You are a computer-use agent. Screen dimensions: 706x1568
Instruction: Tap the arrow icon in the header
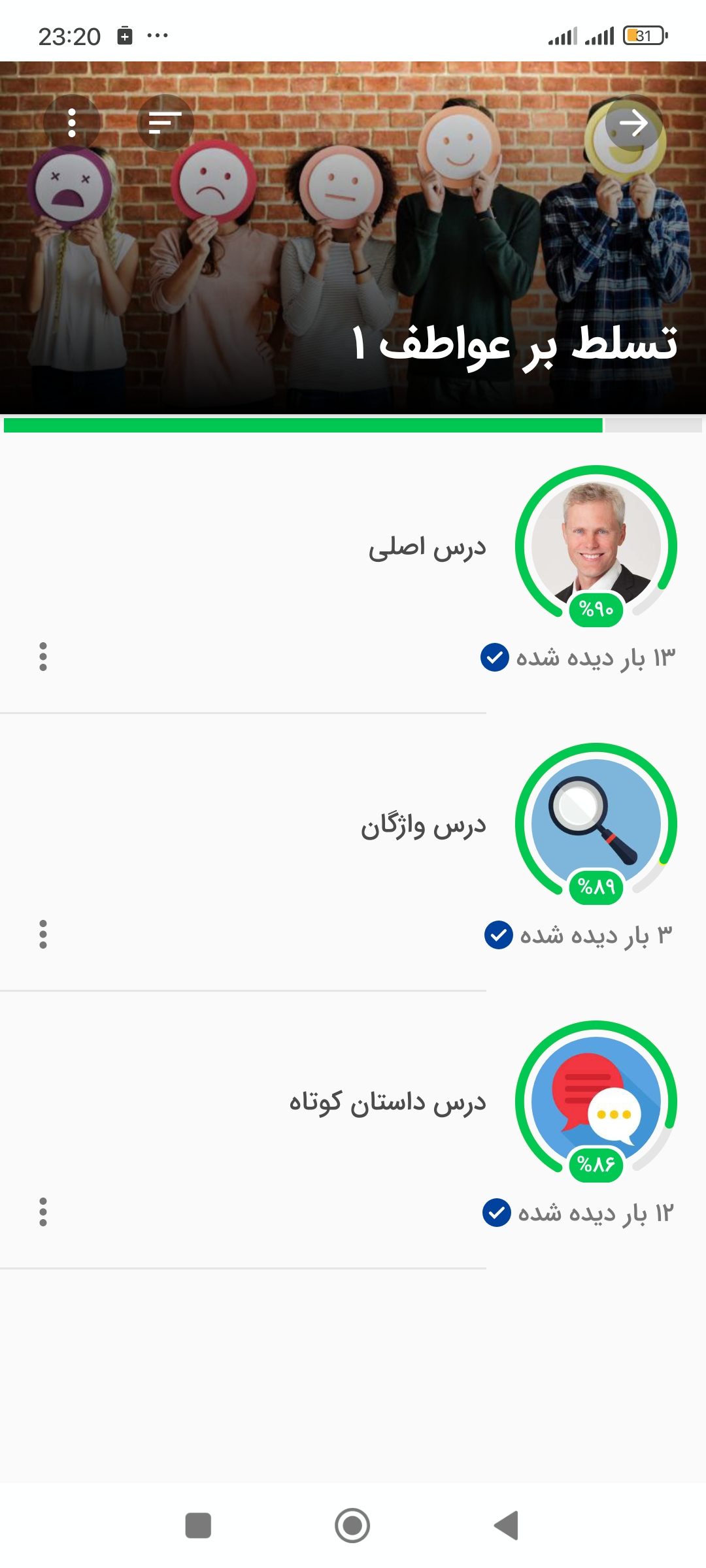(x=633, y=123)
